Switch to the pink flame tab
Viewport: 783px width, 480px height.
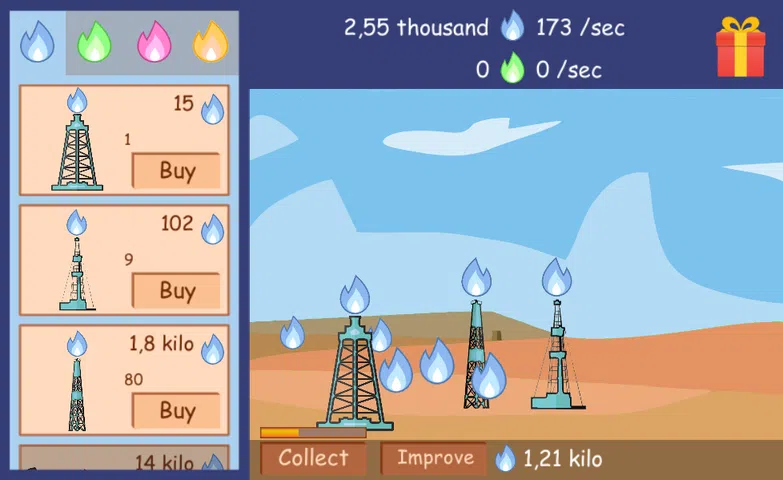click(154, 42)
